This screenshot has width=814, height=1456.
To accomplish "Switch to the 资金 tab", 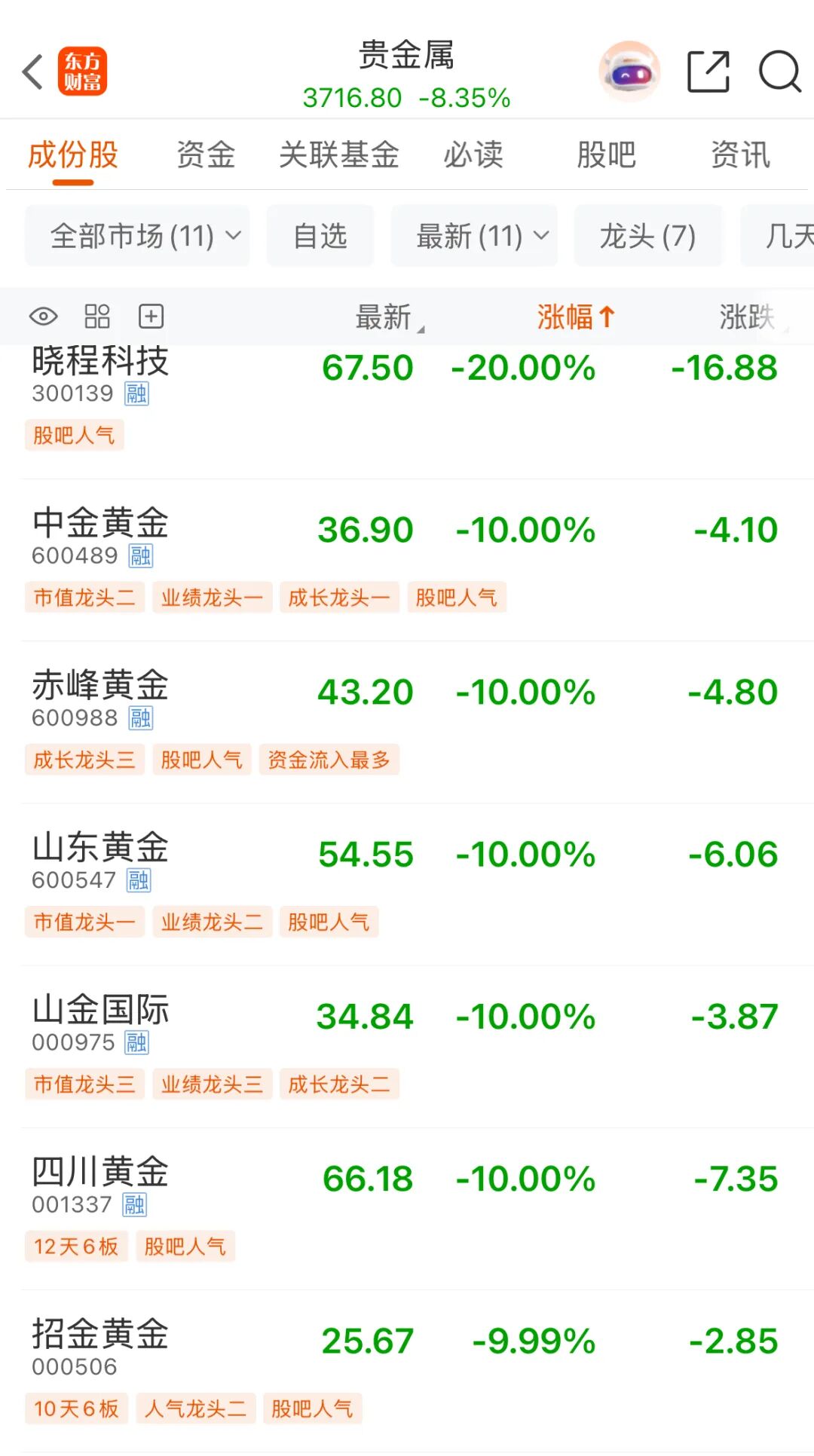I will pos(205,154).
